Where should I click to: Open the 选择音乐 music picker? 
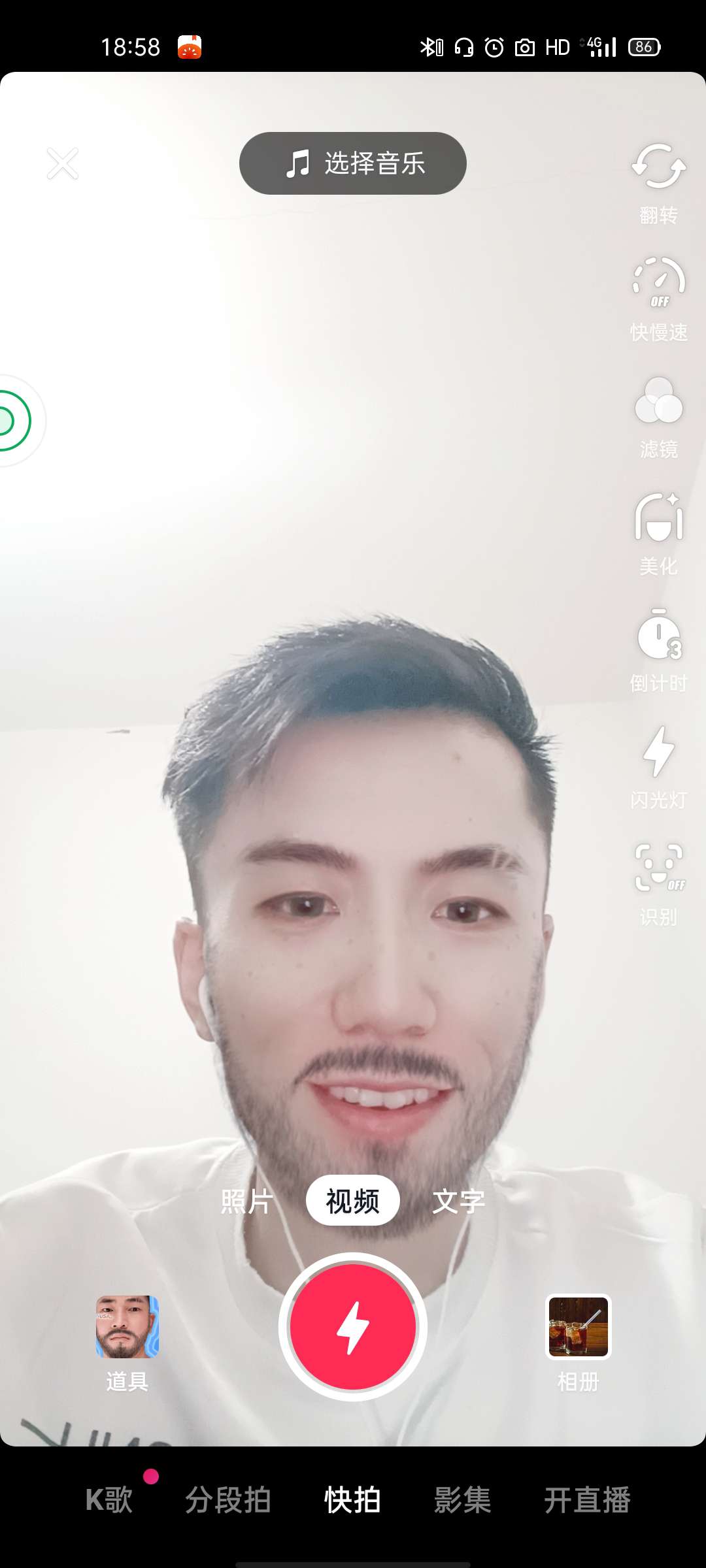point(353,163)
